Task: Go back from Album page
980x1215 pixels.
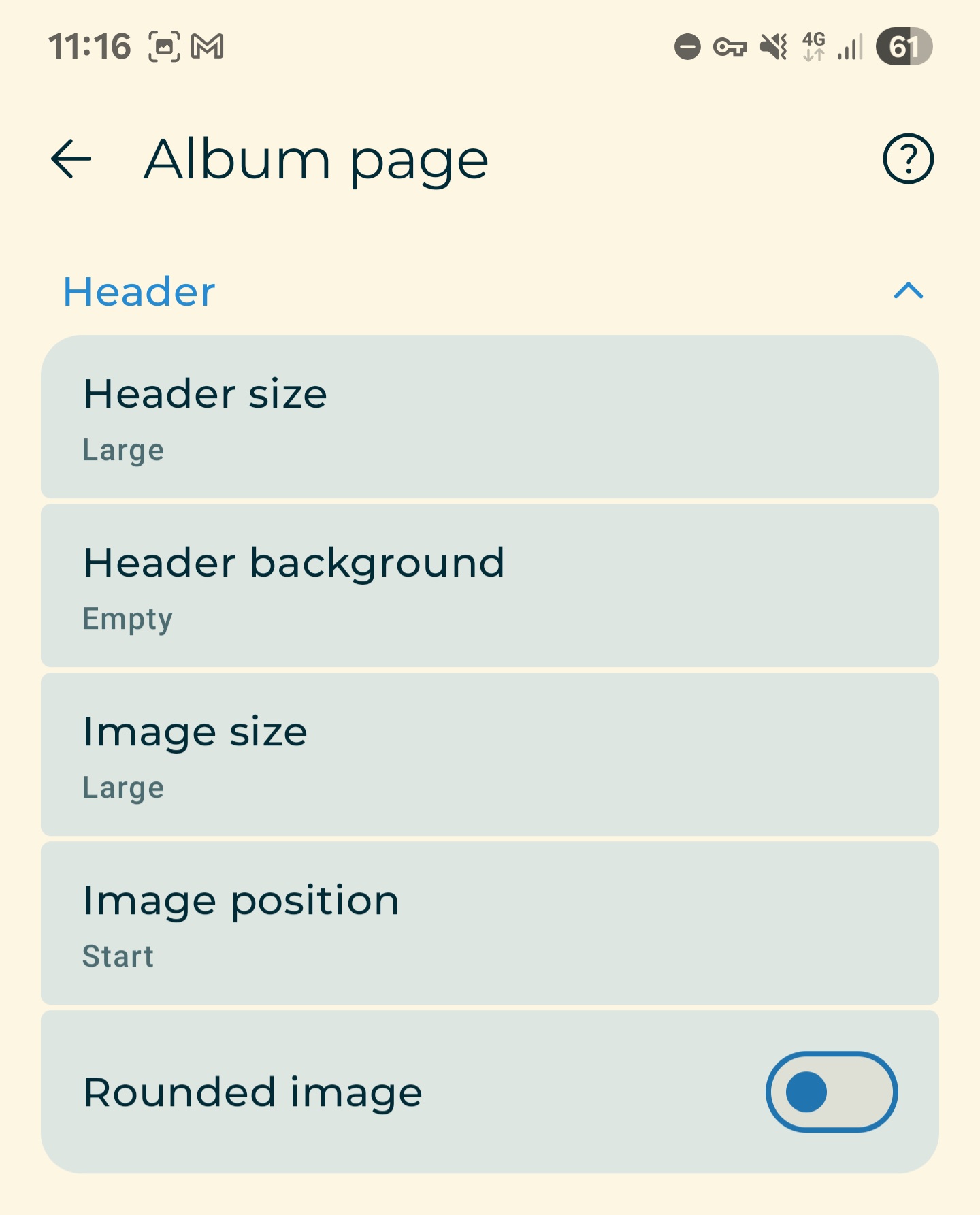Action: 71,159
